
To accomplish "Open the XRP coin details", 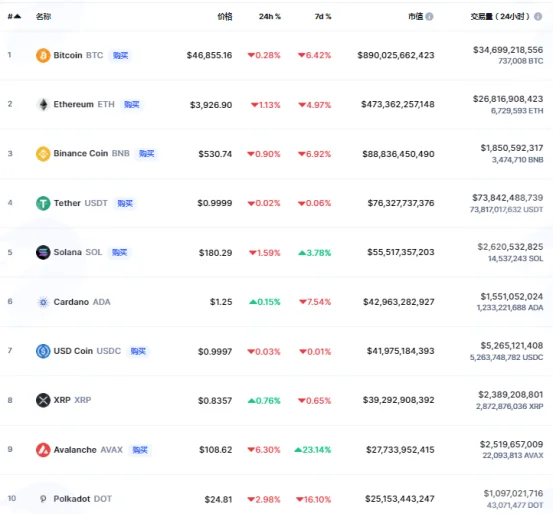I will point(276,400).
